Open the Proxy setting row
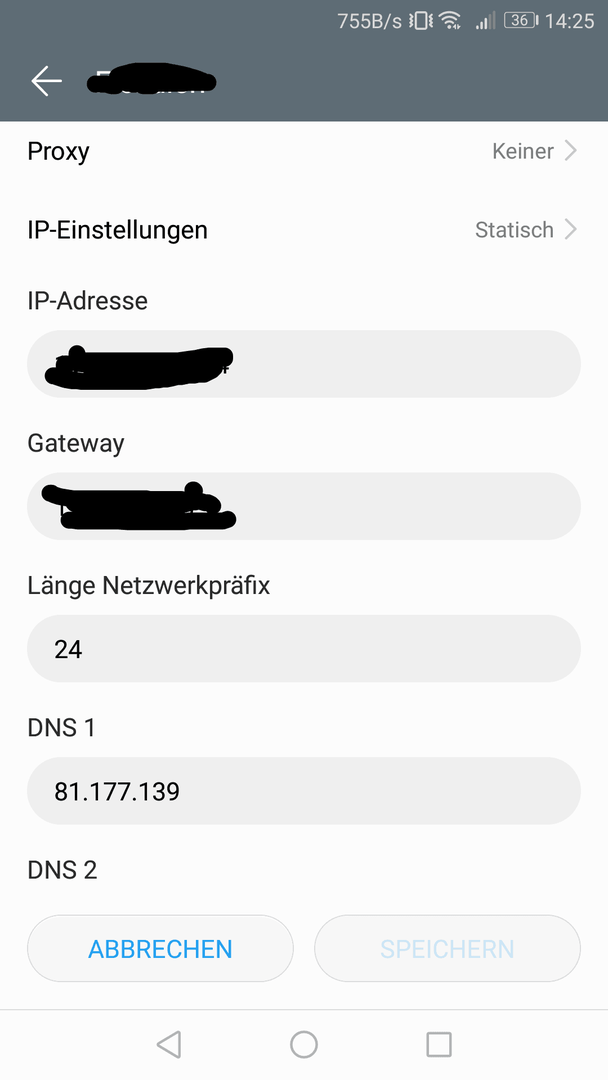Viewport: 608px width, 1080px height. point(304,151)
